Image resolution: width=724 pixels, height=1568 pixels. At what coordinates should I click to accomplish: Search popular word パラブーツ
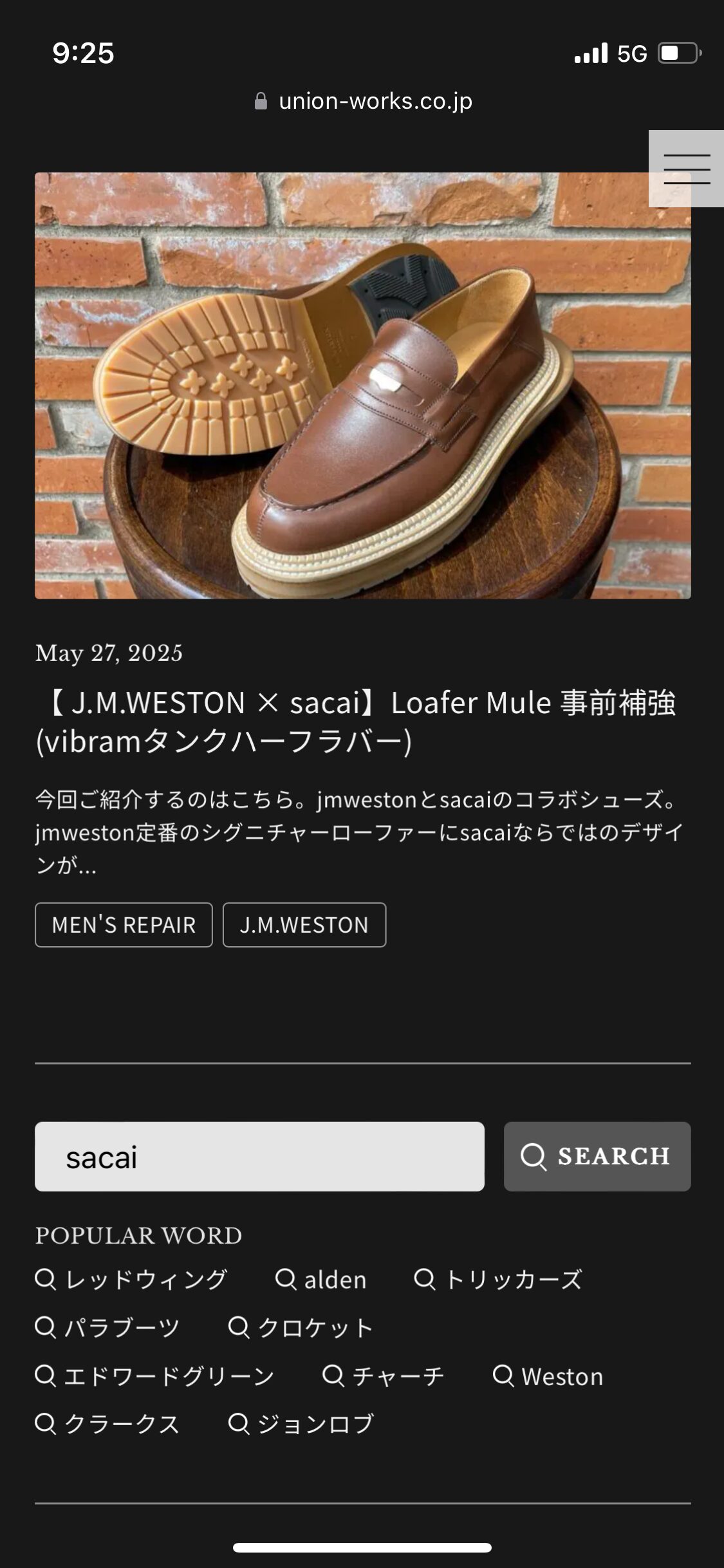tap(107, 1327)
